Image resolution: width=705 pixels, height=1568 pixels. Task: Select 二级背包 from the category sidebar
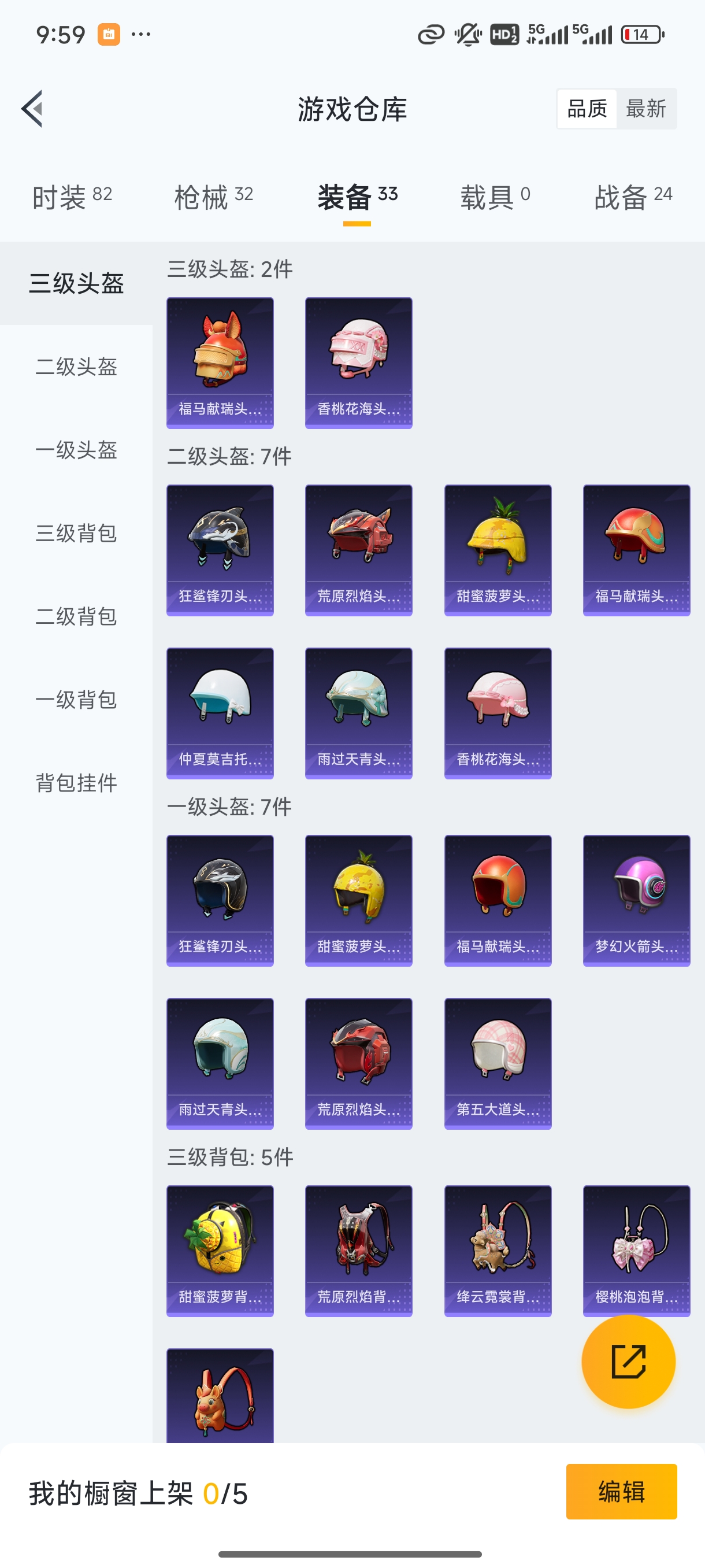coord(76,616)
